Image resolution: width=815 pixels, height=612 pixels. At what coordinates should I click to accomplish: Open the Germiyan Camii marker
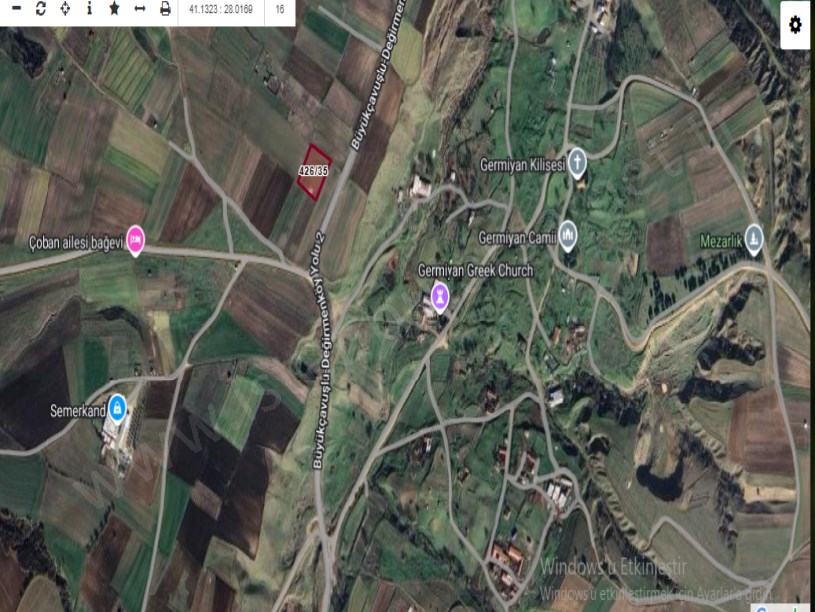(x=568, y=236)
